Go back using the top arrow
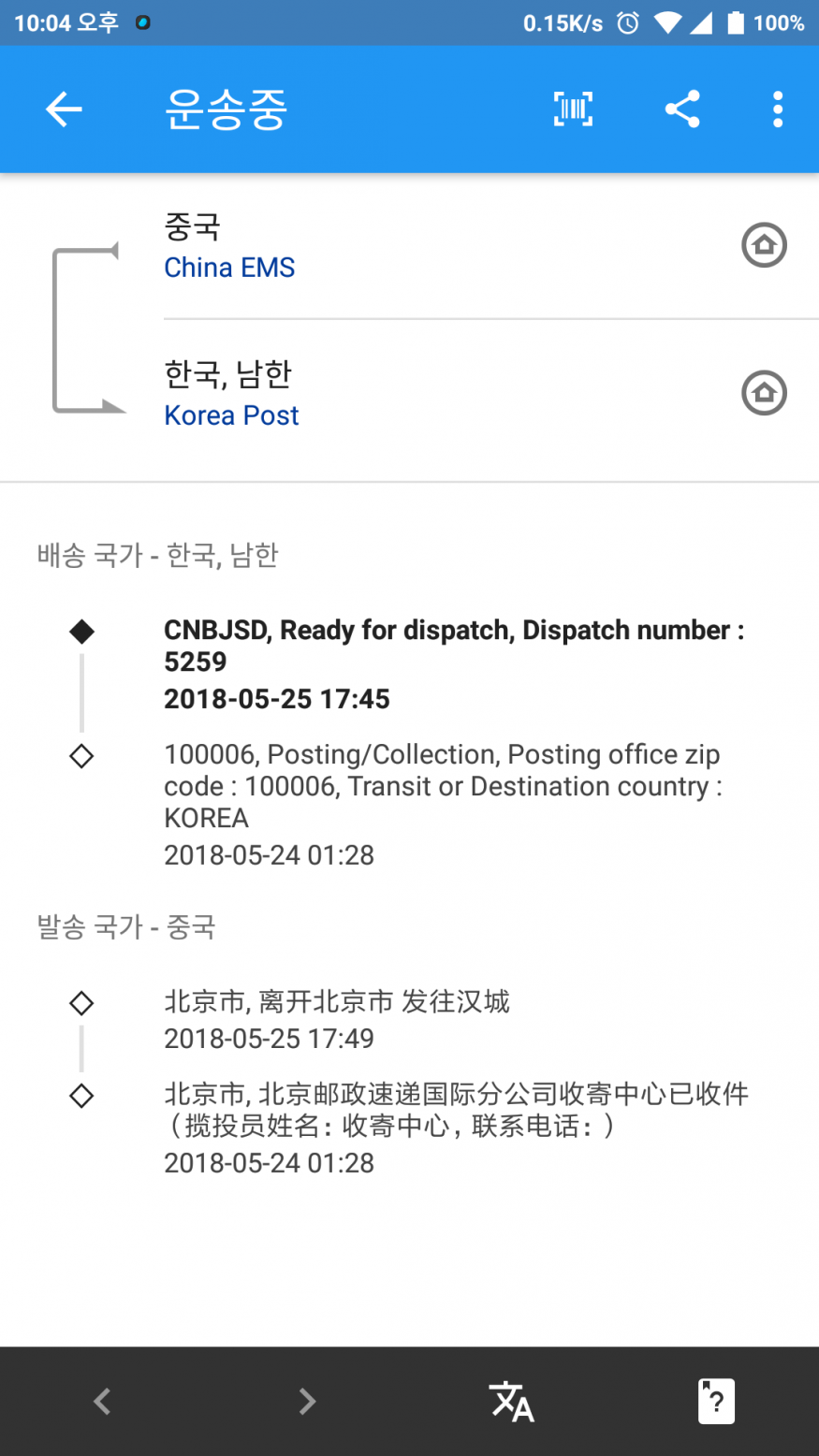This screenshot has width=819, height=1456. [x=64, y=109]
